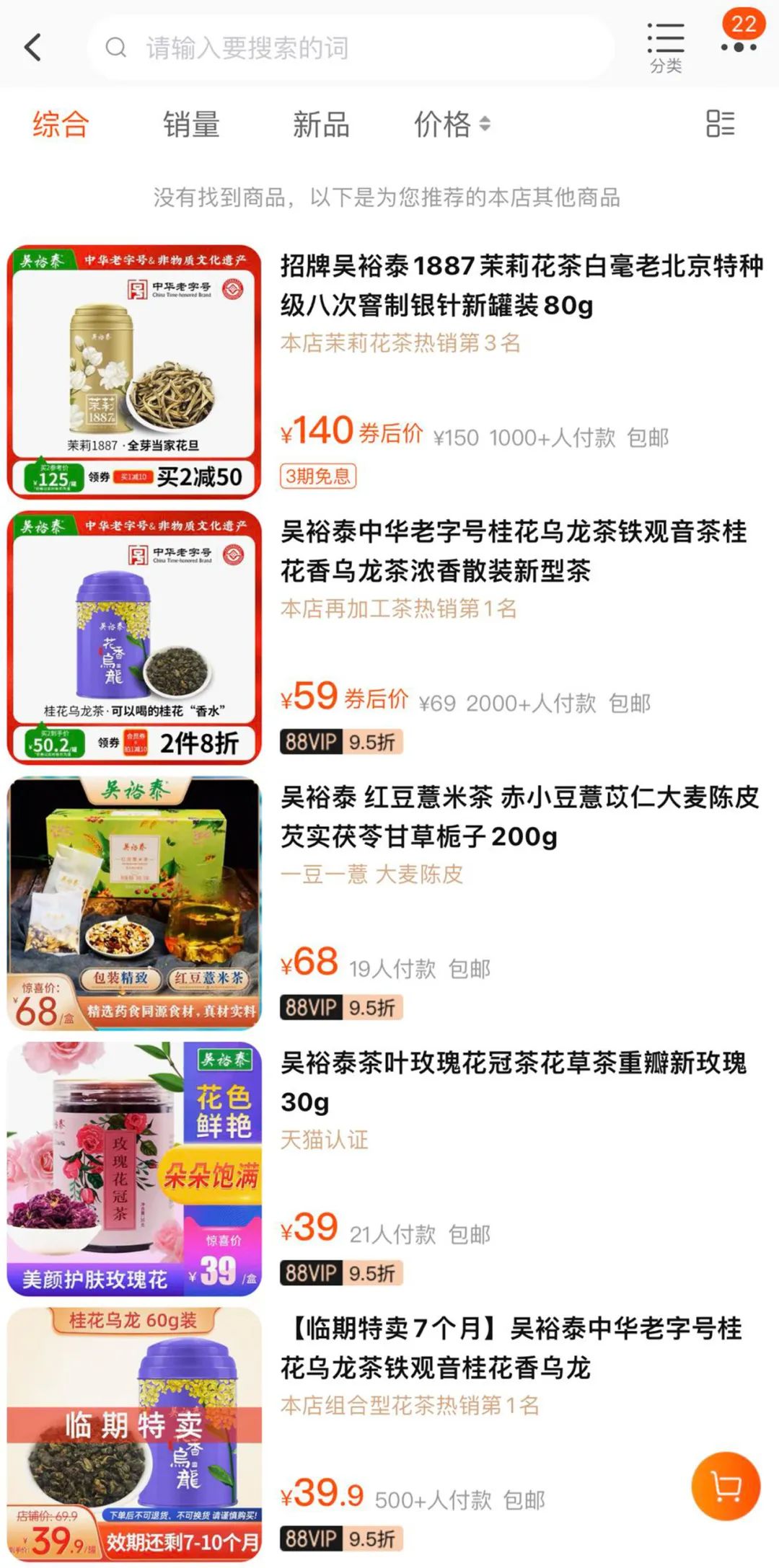779x1568 pixels.
Task: Select the 新品 tab
Action: click(x=321, y=124)
